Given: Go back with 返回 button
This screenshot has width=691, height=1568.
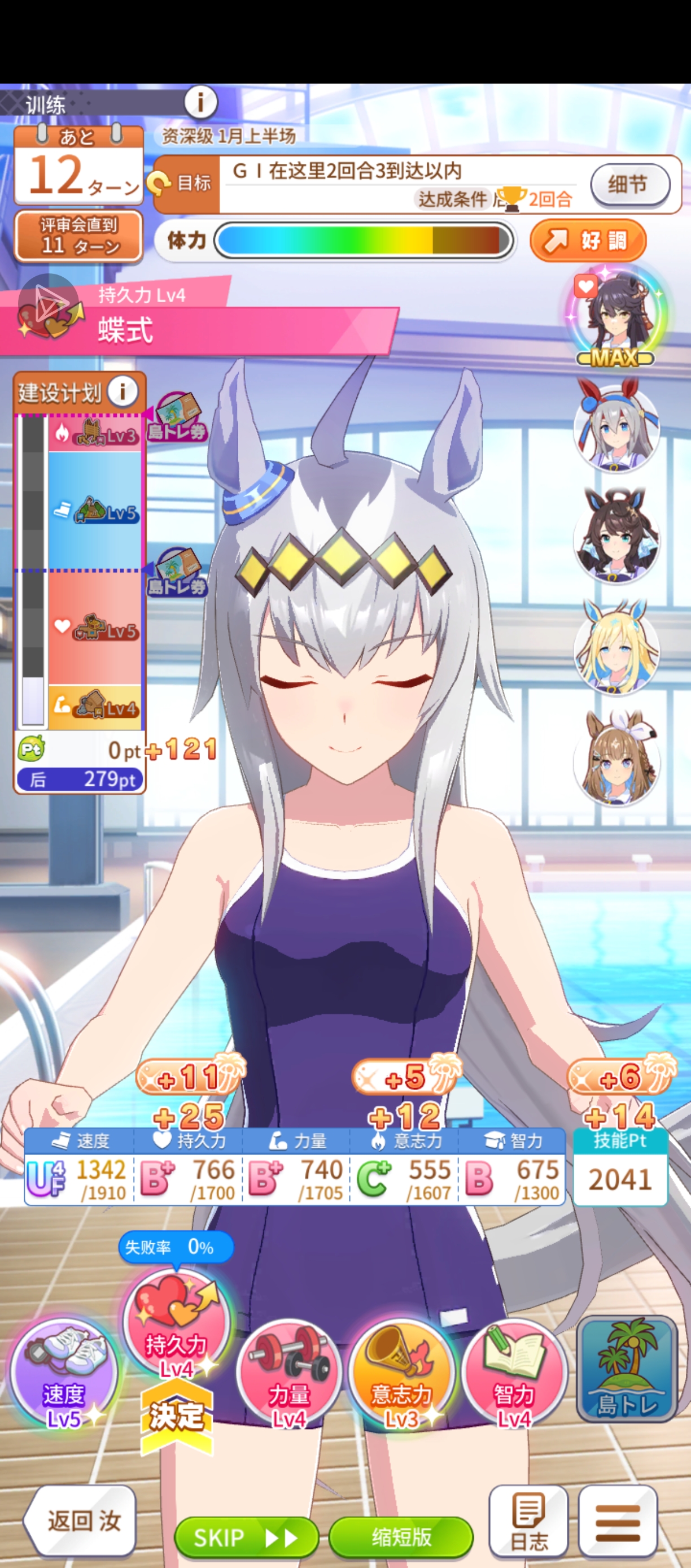Looking at the screenshot, I should click(x=80, y=1521).
